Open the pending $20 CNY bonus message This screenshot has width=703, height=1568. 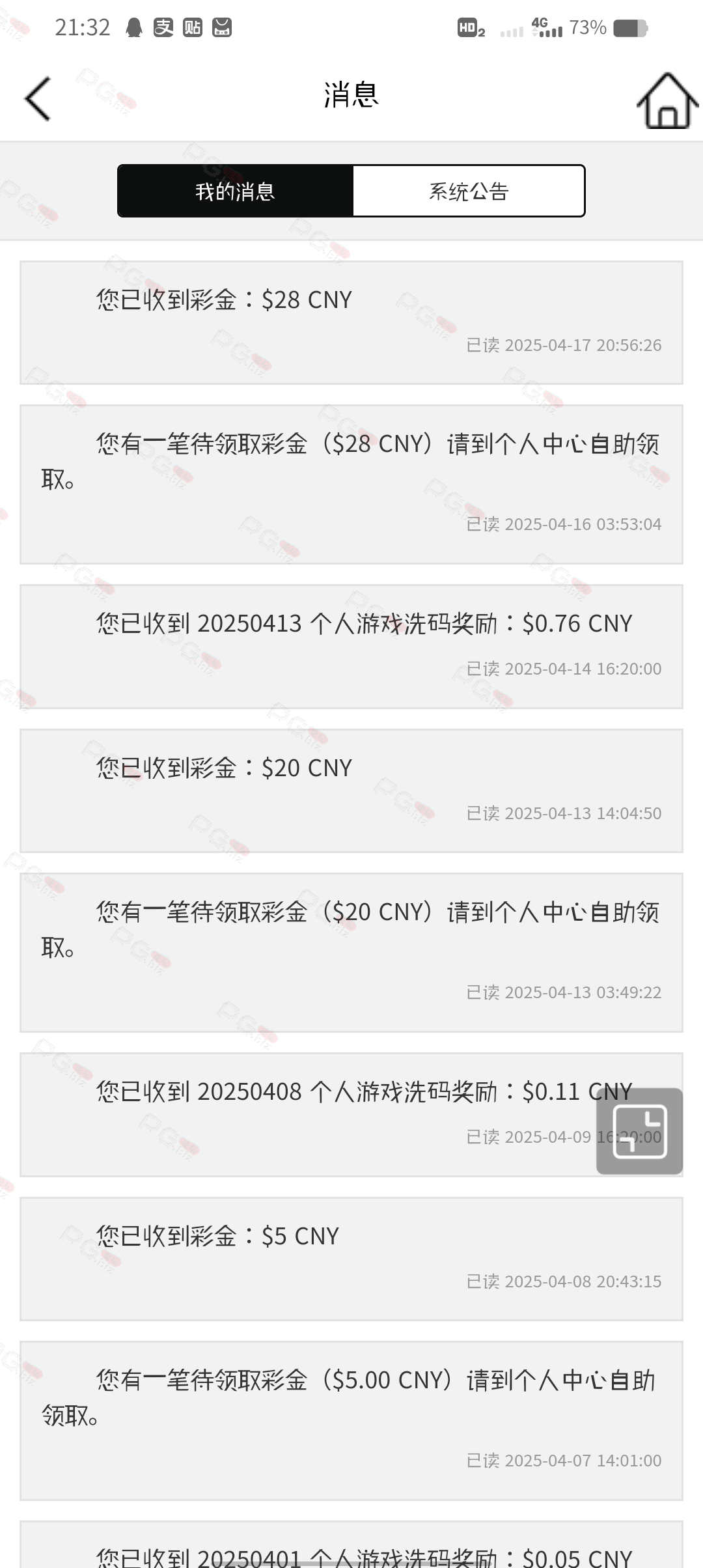(351, 953)
